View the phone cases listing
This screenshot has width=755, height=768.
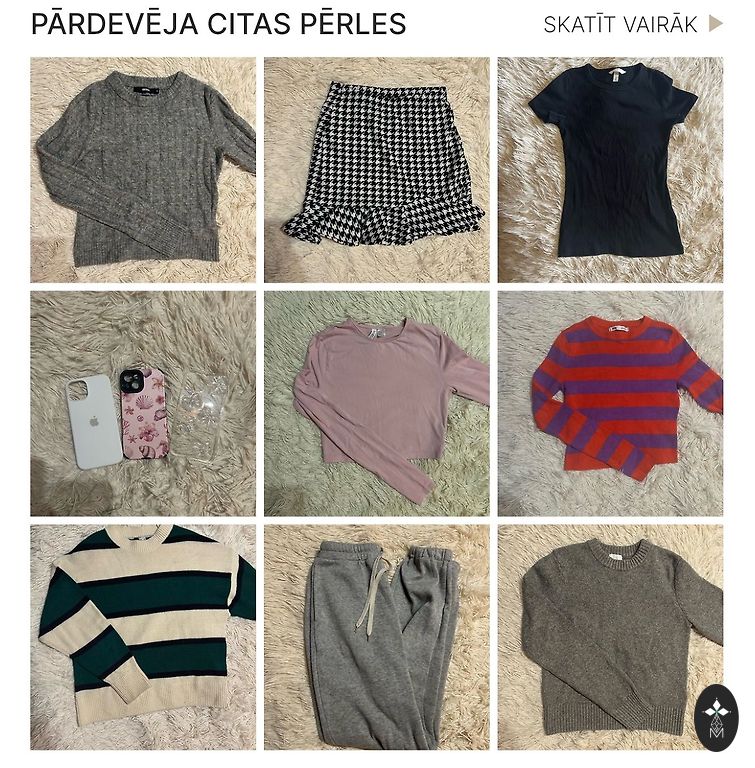point(143,404)
